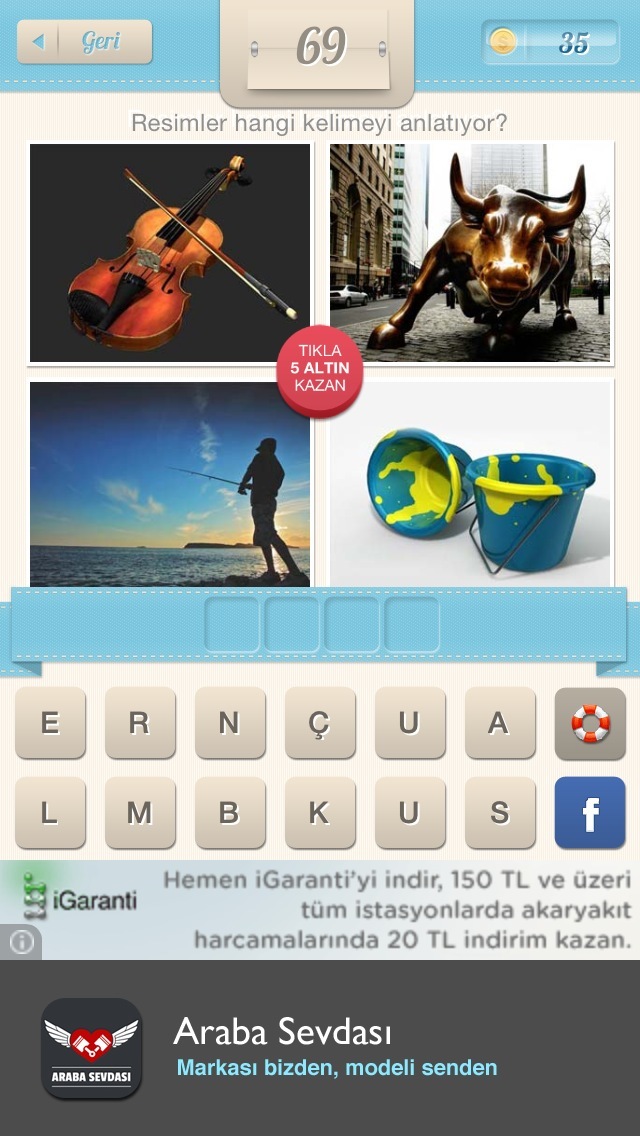The width and height of the screenshot is (640, 1136).
Task: Select the letter L tile
Action: 50,813
